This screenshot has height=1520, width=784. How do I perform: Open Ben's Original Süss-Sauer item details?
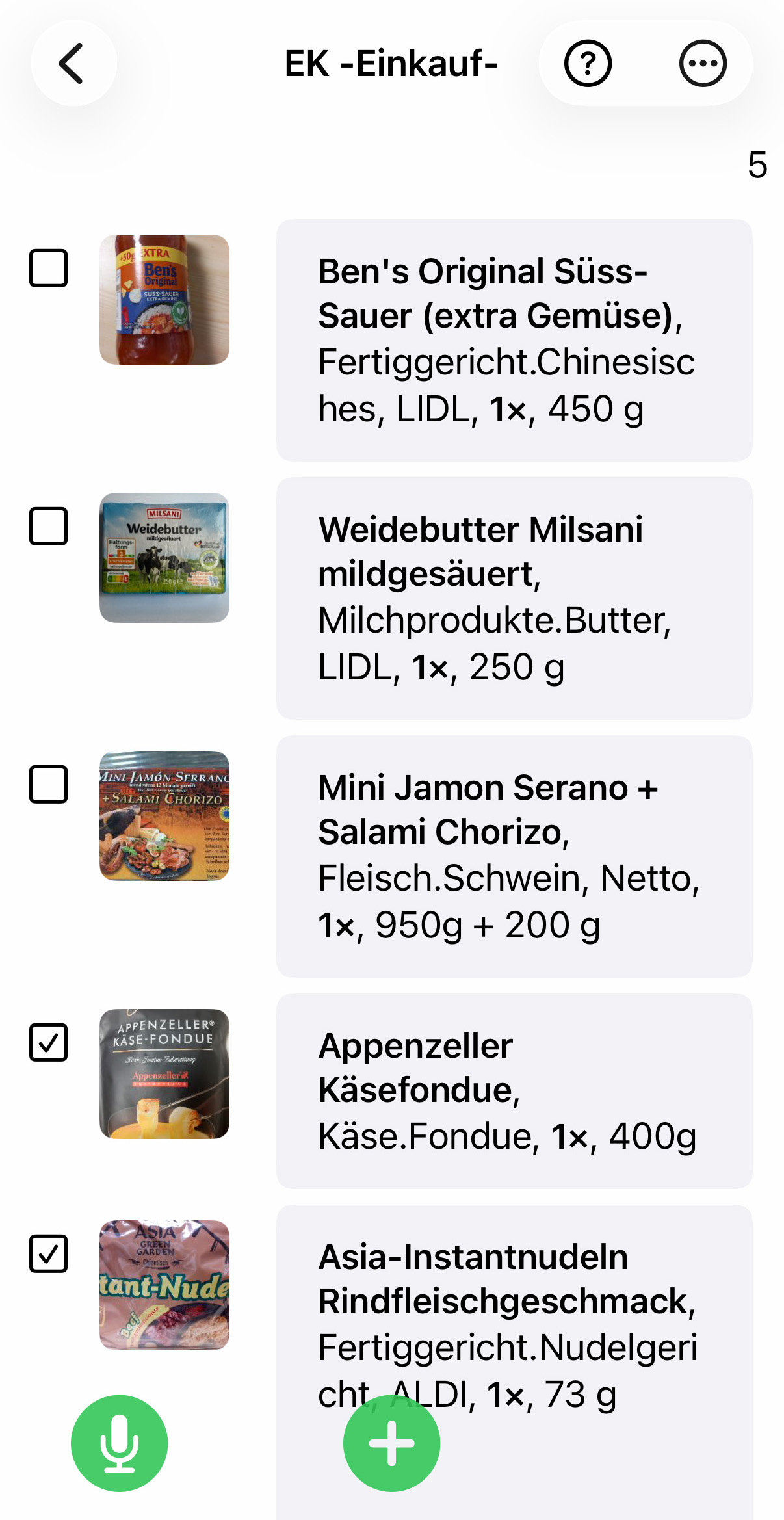514,340
